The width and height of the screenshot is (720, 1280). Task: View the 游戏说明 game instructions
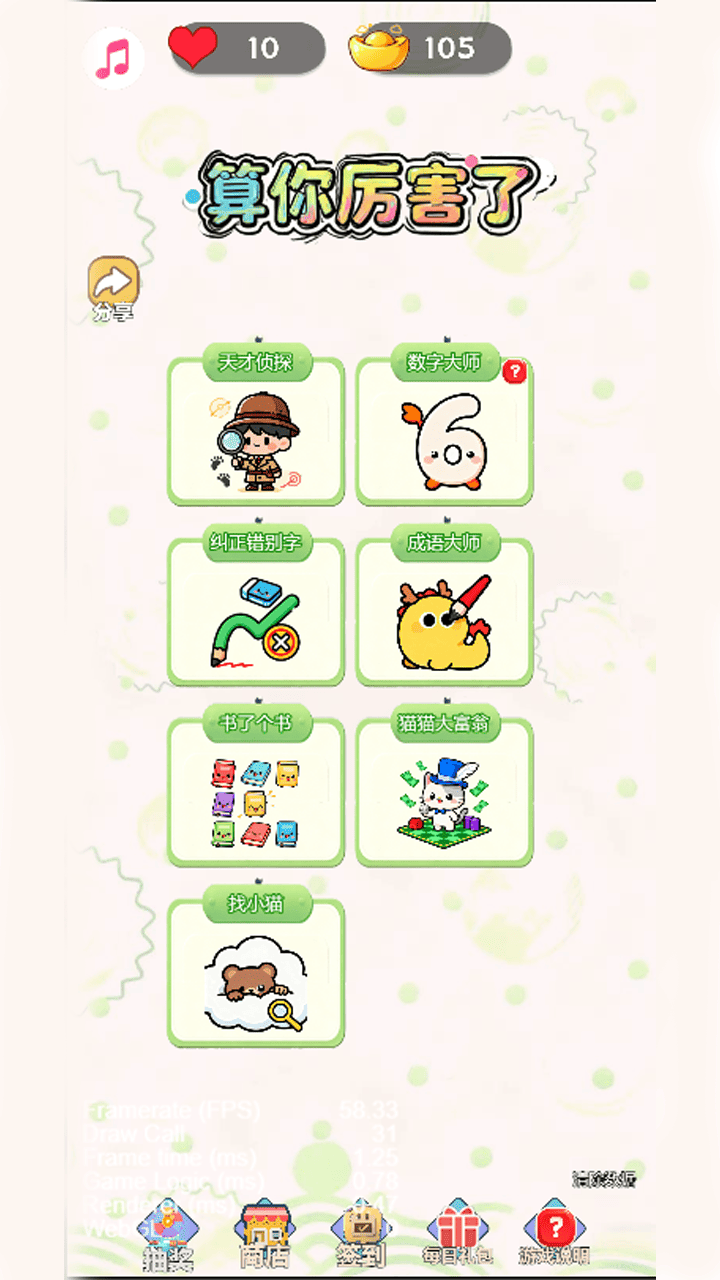[555, 1235]
